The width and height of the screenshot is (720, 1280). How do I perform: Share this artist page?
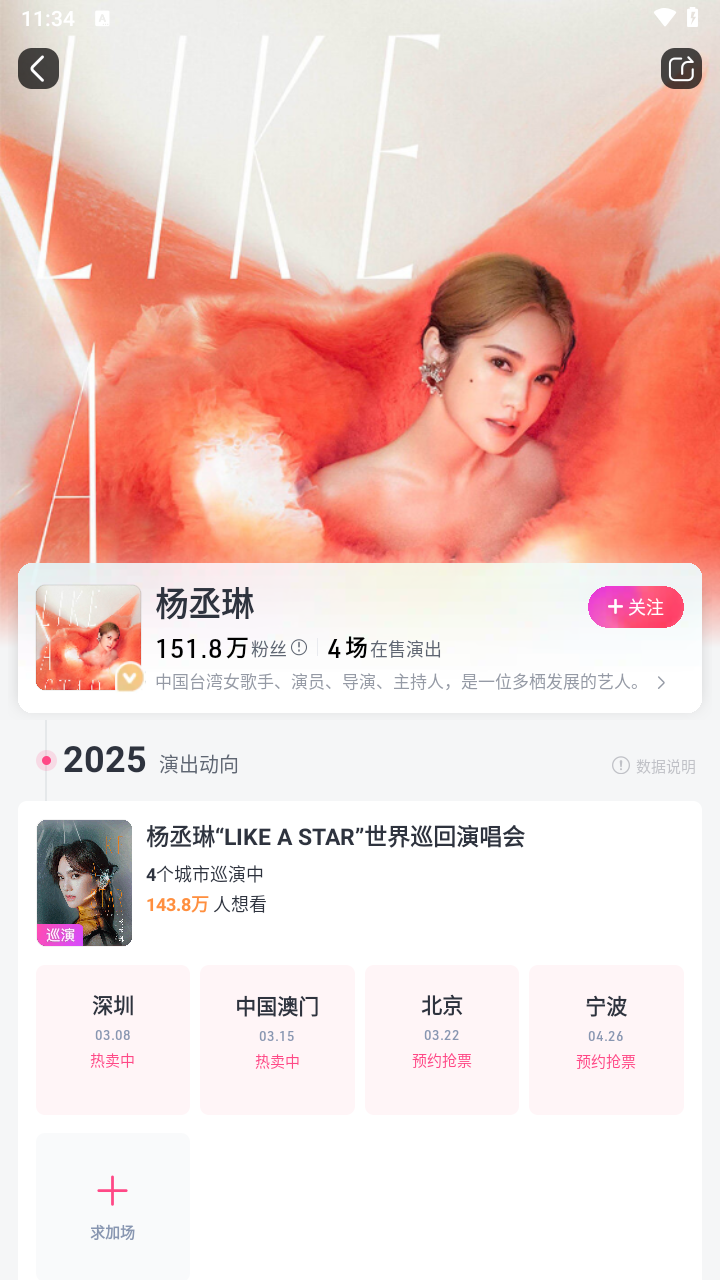pyautogui.click(x=681, y=69)
